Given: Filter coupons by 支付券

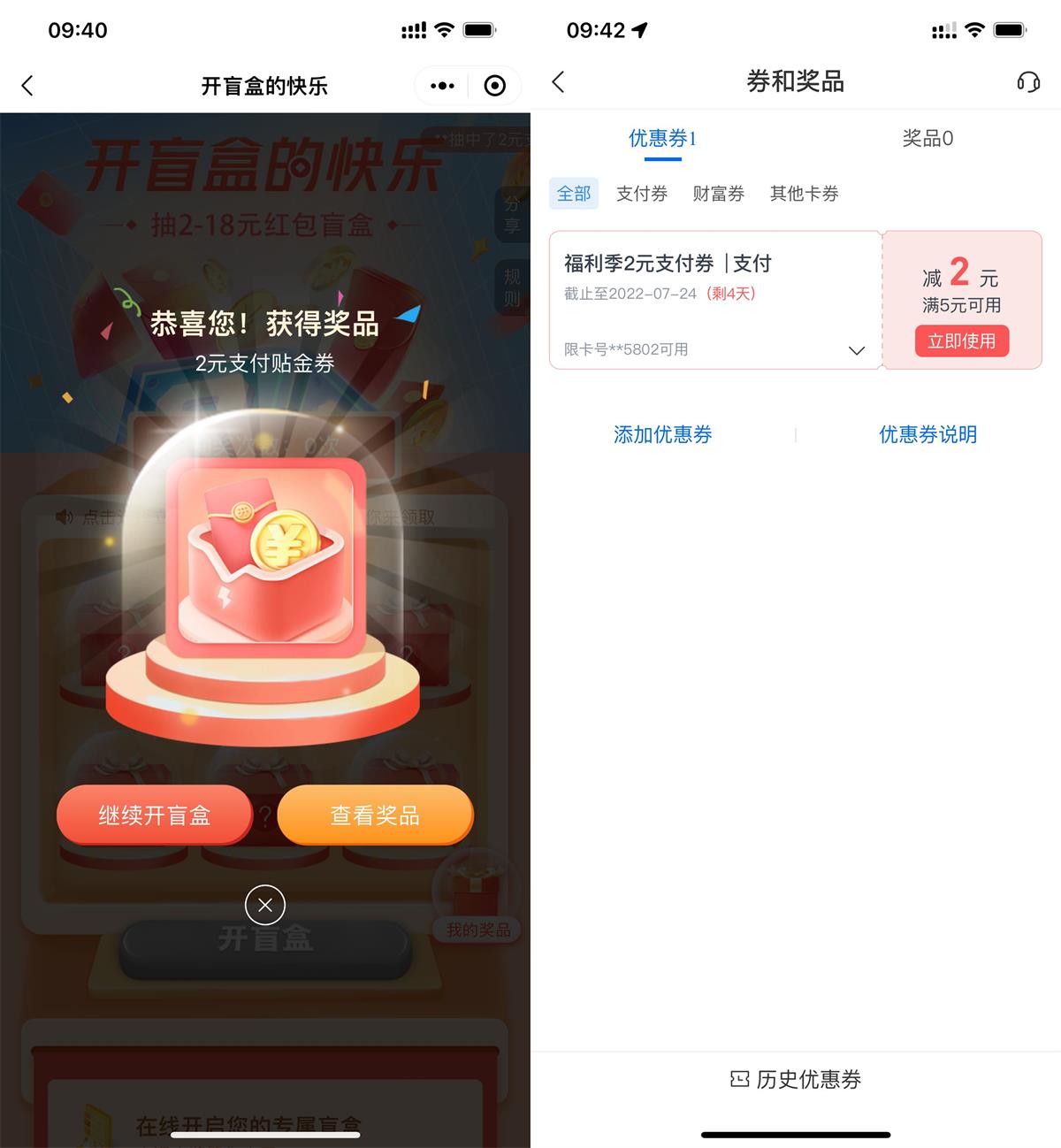Looking at the screenshot, I should [642, 194].
